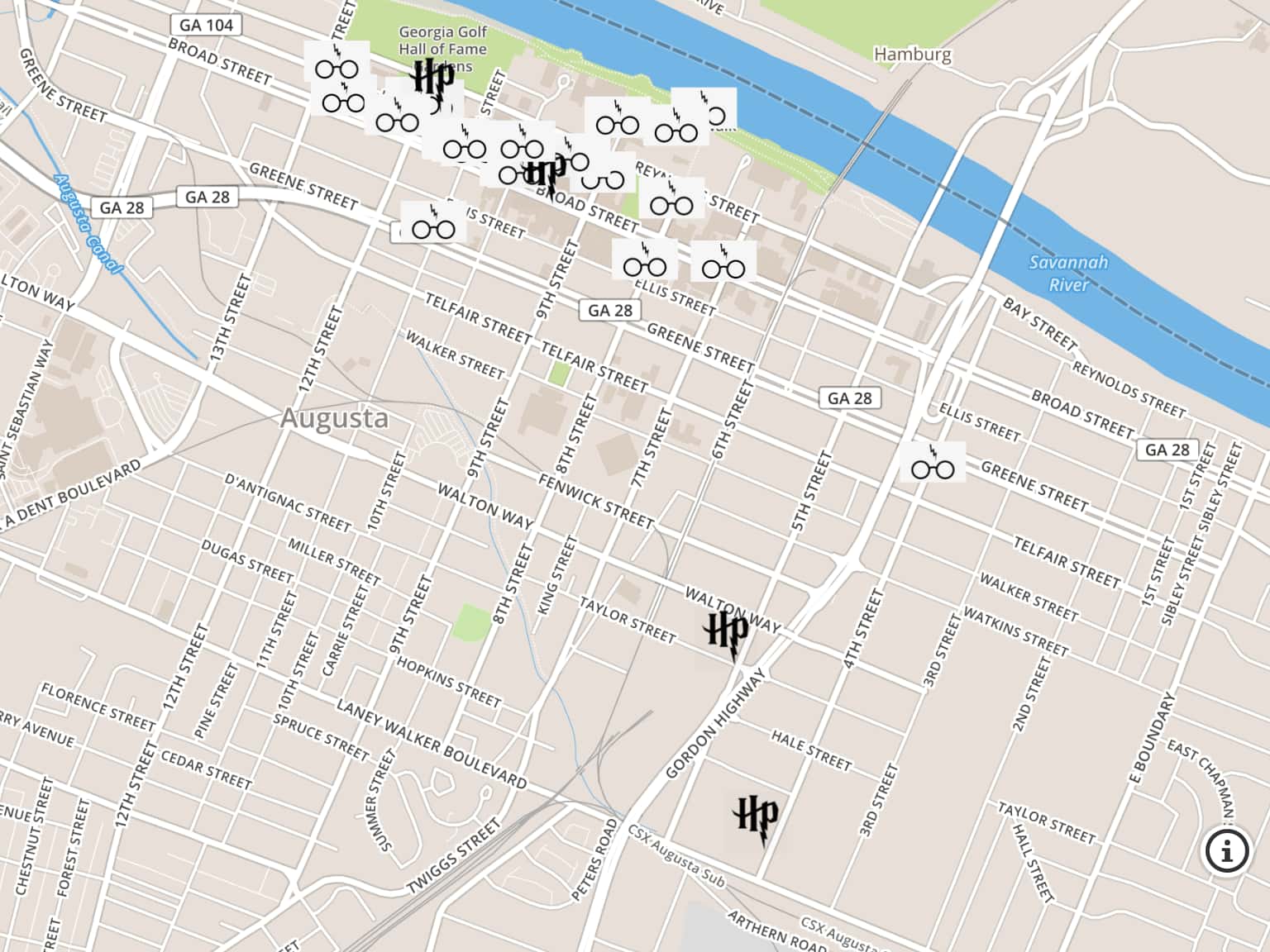Tap the HP marker at Georgia Golf Hall of Fame
Screen dimensions: 1270x952
(433, 79)
